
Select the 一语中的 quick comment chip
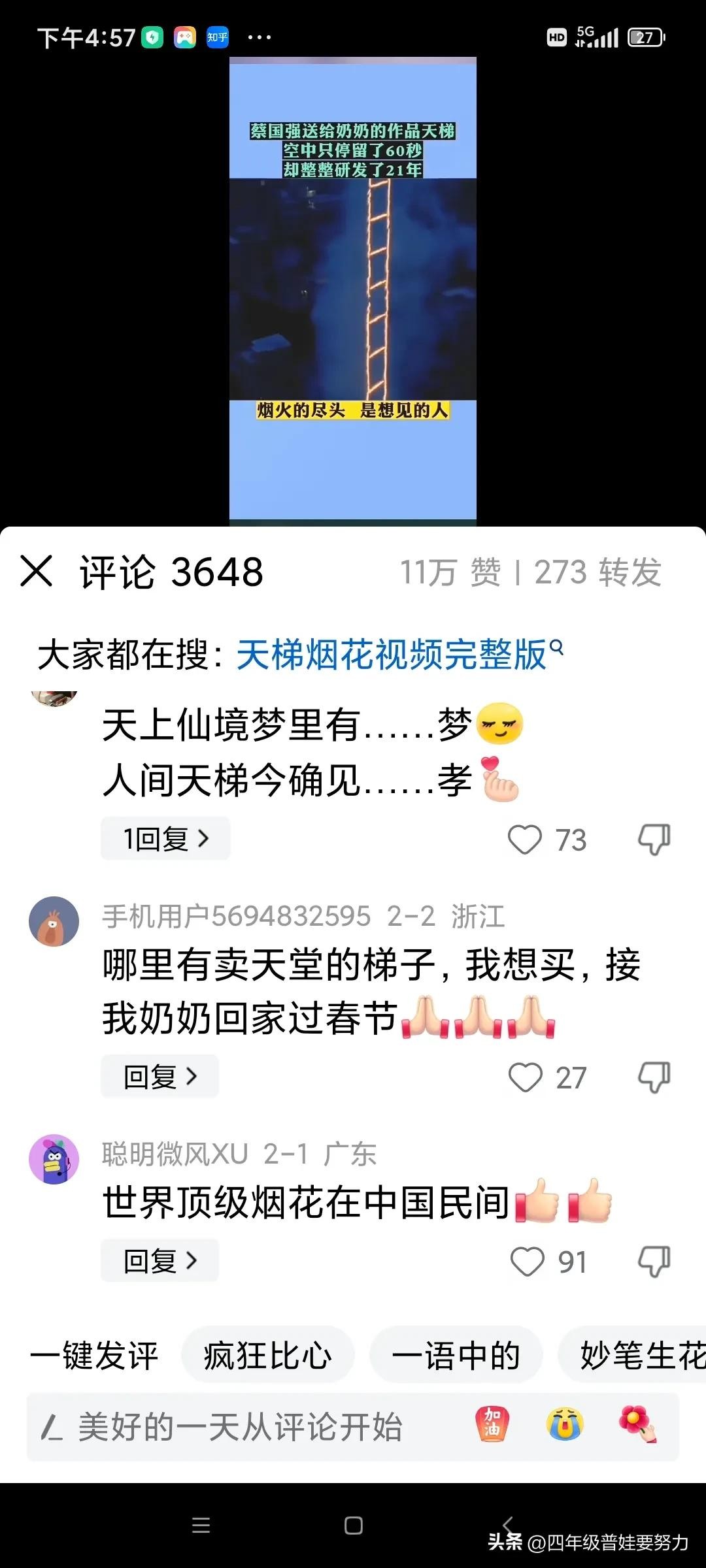[x=456, y=1355]
